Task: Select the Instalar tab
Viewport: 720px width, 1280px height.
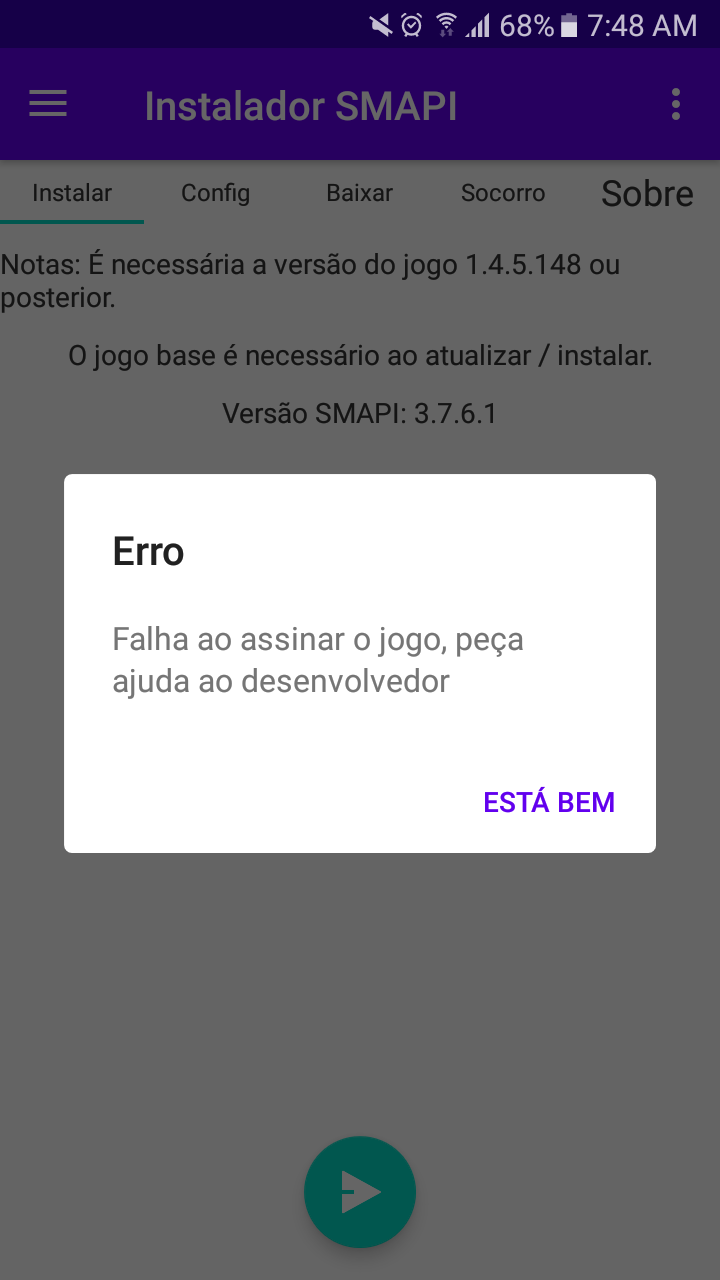Action: pos(72,193)
